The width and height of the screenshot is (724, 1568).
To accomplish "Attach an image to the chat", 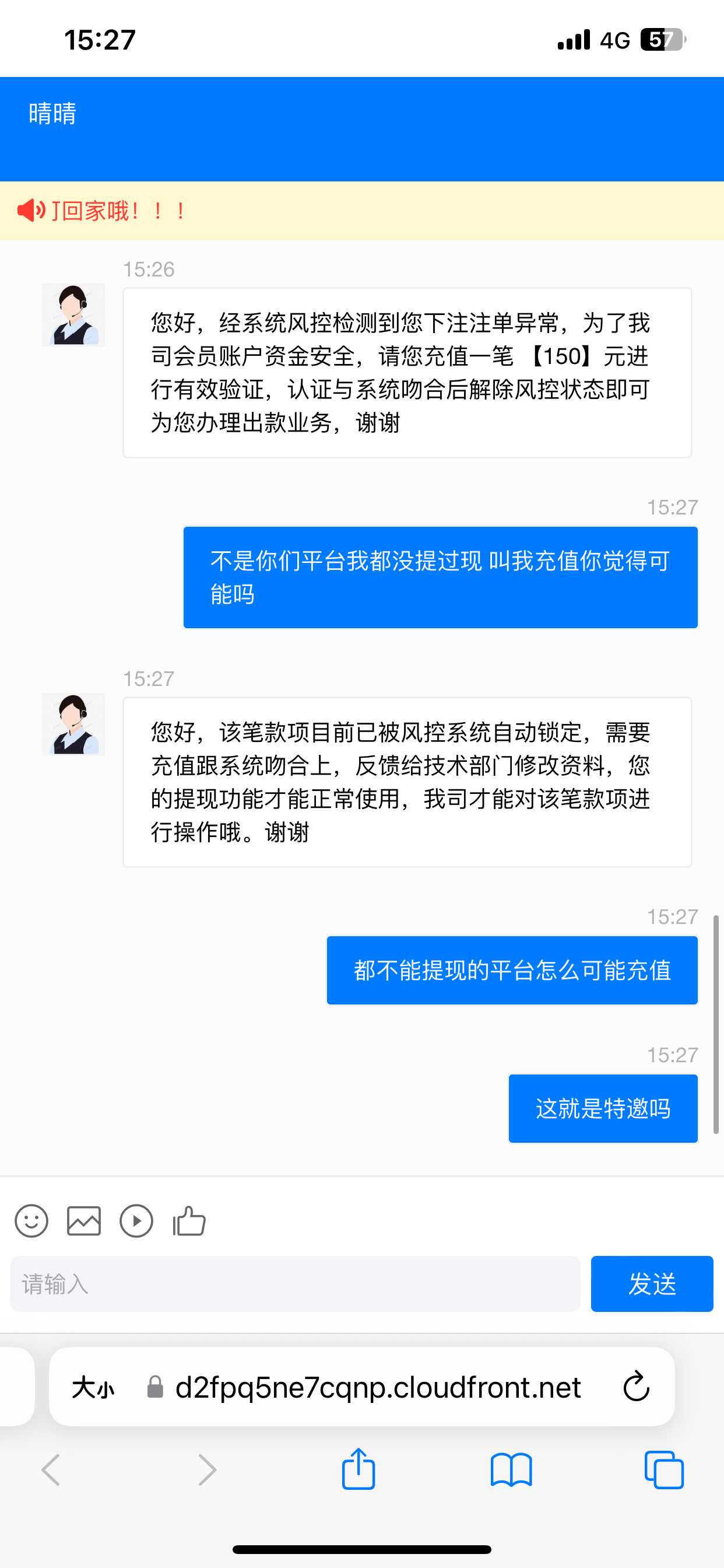I will pyautogui.click(x=84, y=1220).
